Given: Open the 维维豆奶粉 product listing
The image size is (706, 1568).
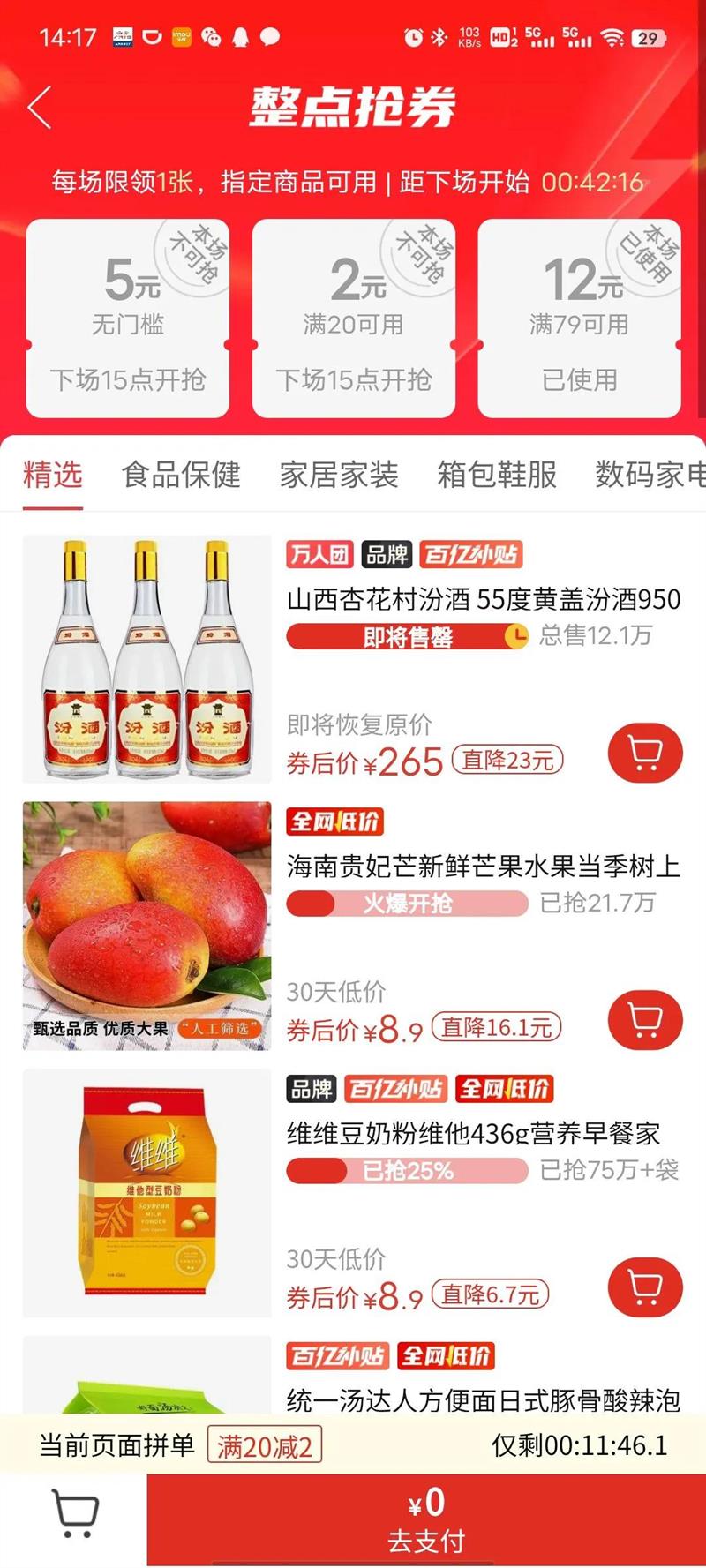Looking at the screenshot, I should coord(473,1133).
